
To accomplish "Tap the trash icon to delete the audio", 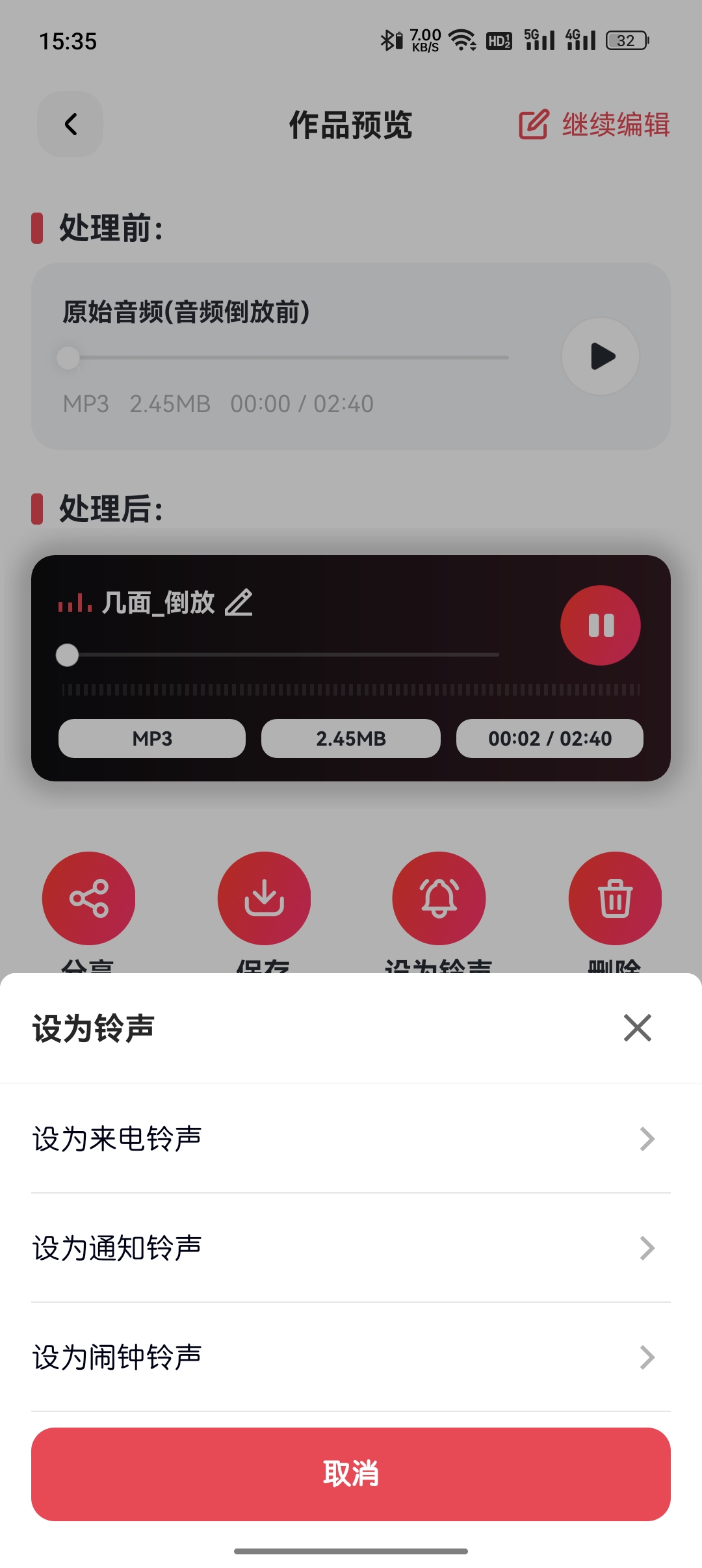I will [614, 897].
